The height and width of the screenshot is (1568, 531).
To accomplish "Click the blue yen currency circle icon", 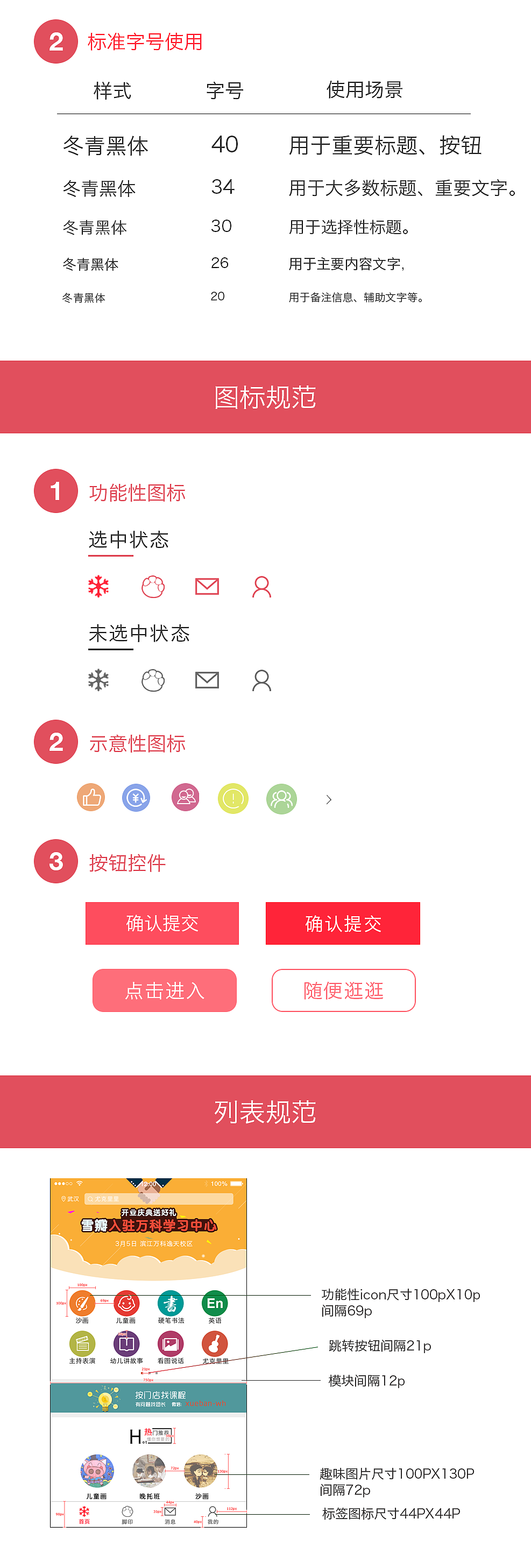I will coord(135,798).
